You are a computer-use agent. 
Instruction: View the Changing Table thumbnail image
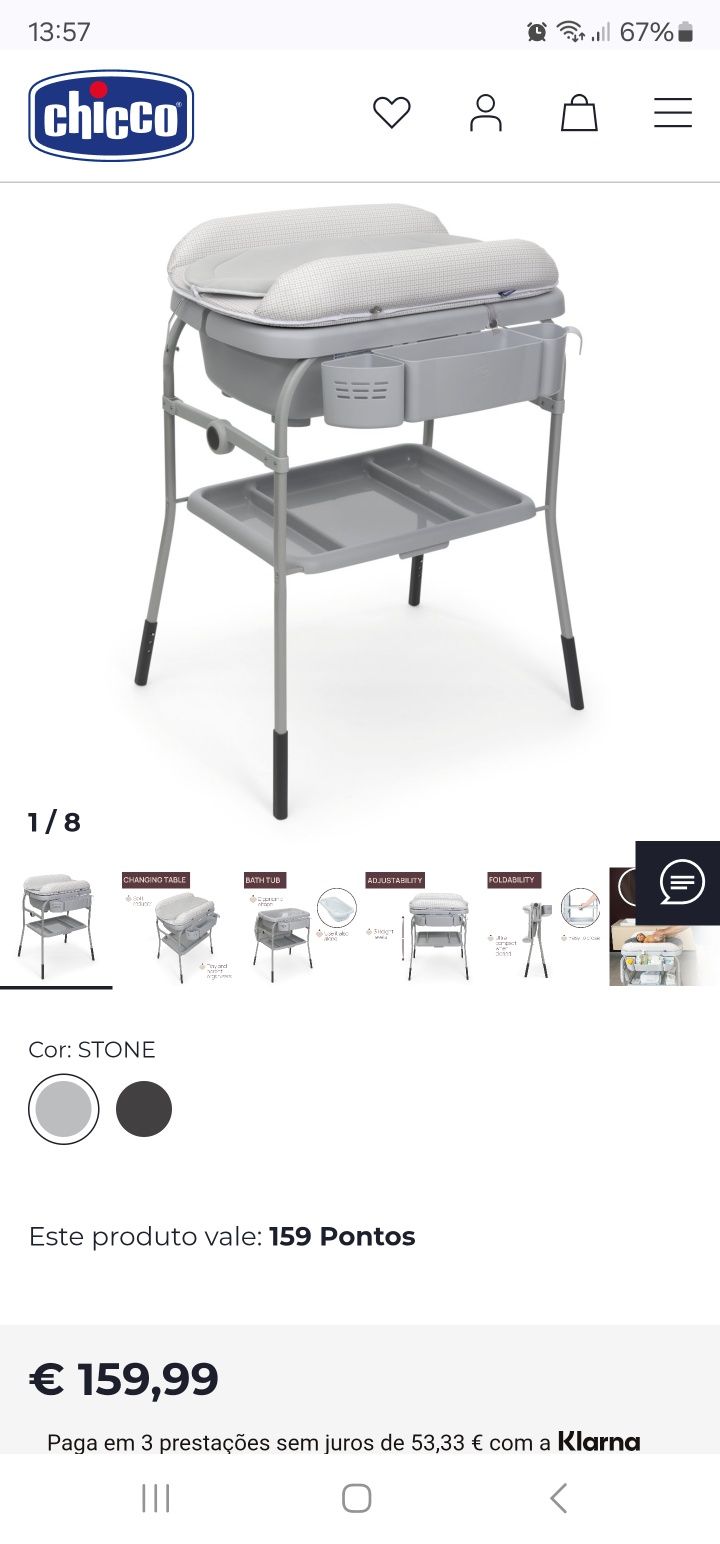(x=178, y=928)
